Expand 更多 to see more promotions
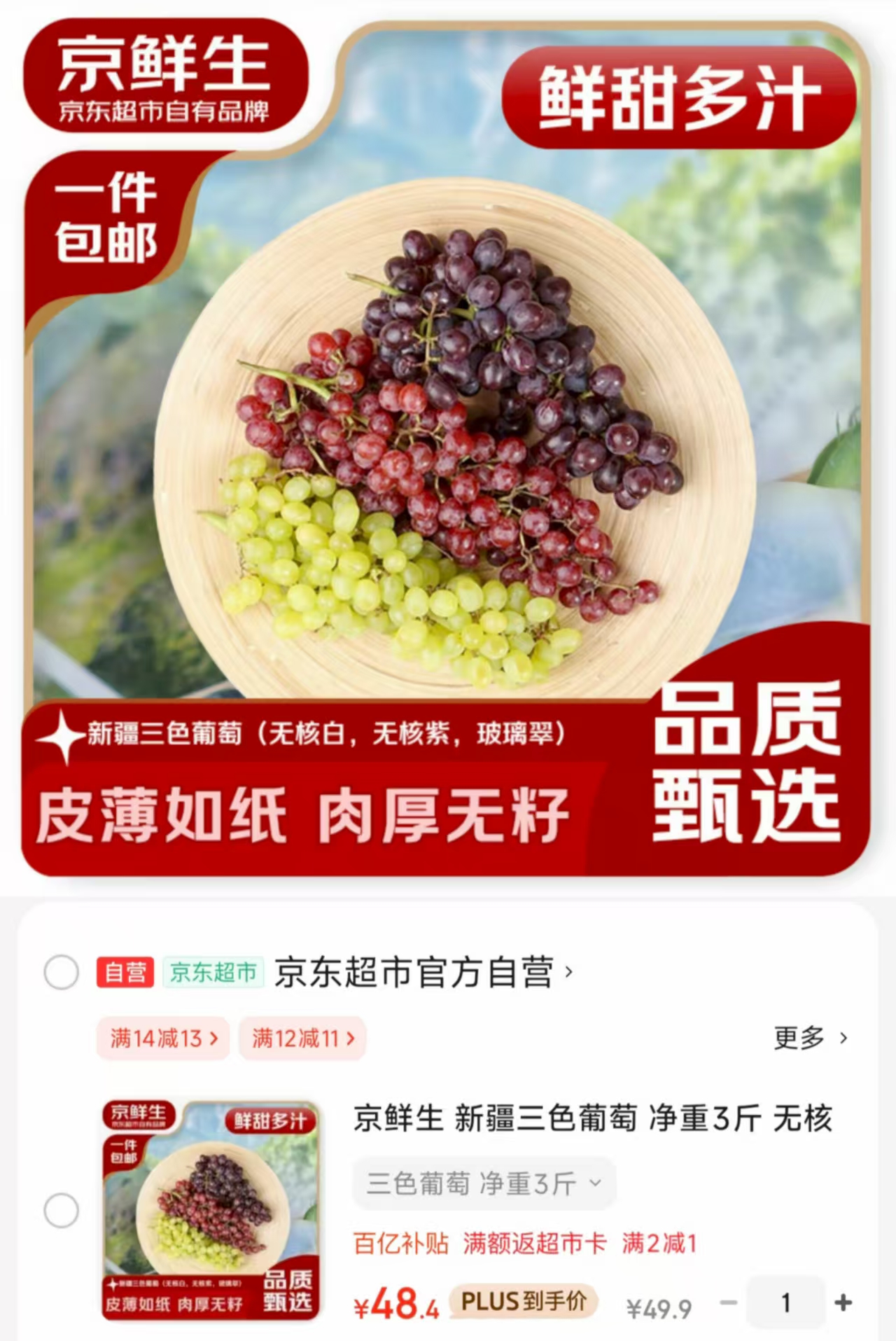This screenshot has height=1341, width=896. pos(806,1039)
